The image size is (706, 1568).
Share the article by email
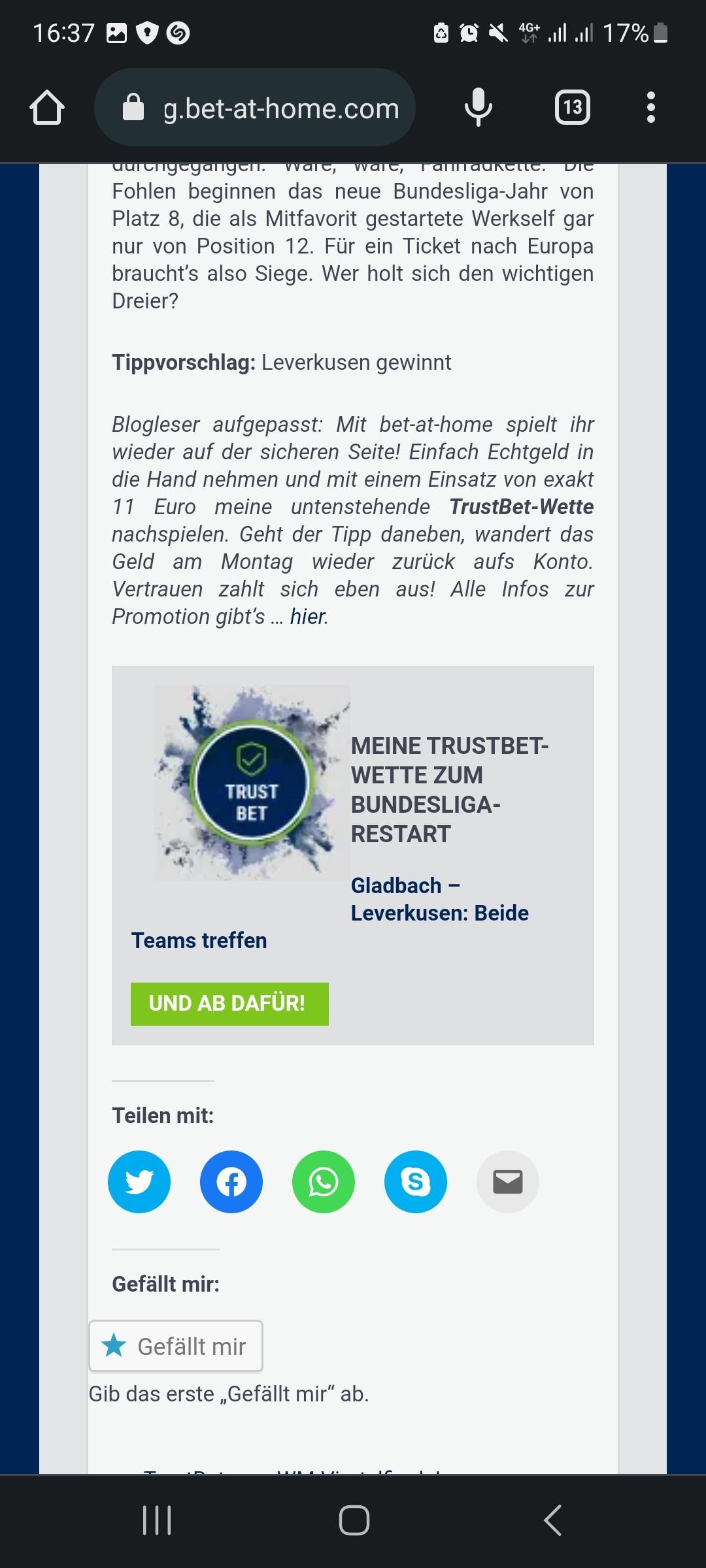tap(508, 1182)
